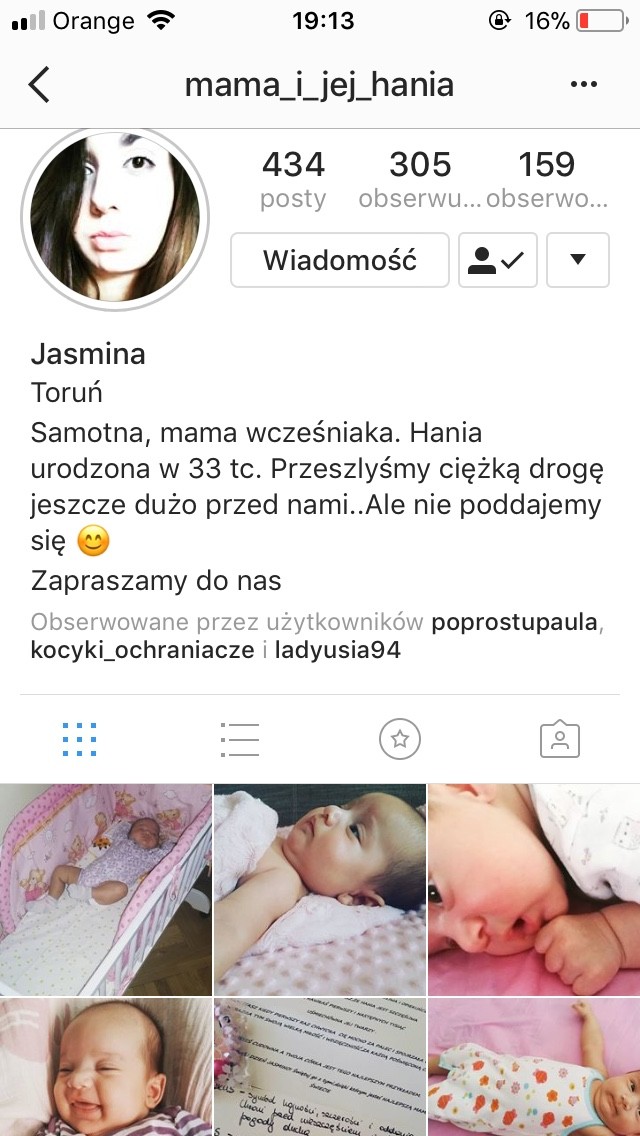Open photo of baby in floral onesie
Screen dimensions: 640x1136
[x=534, y=1067]
